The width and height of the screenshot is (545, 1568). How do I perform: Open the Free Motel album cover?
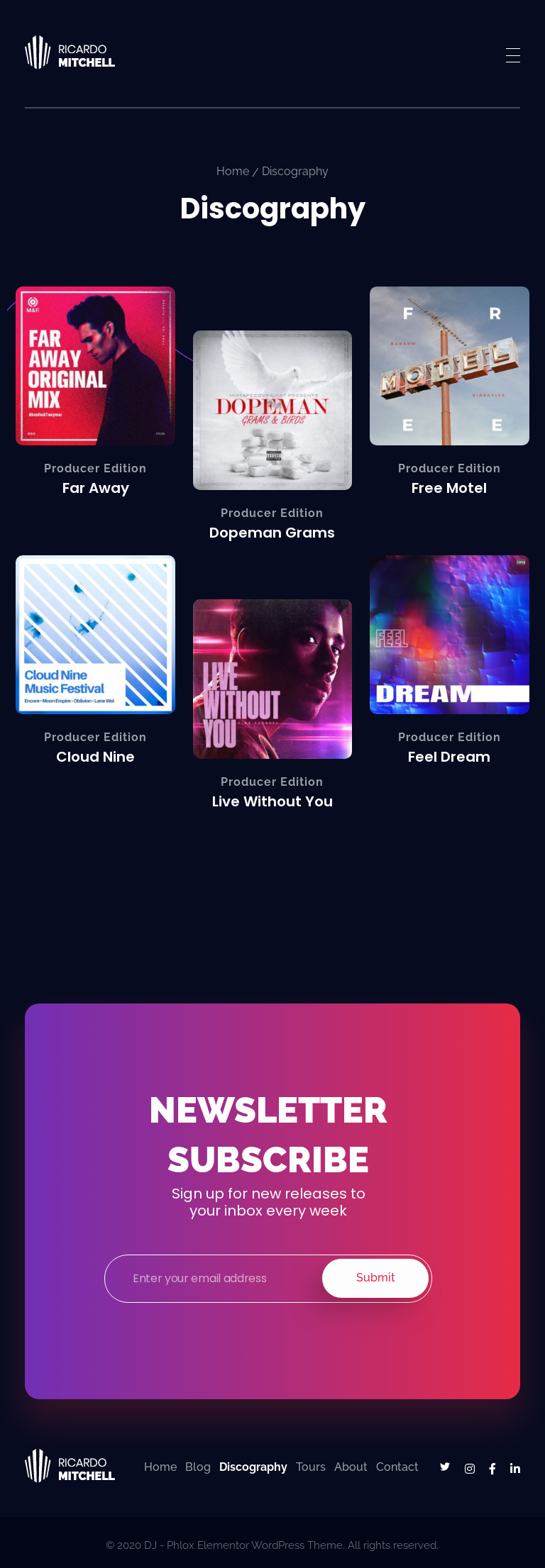tap(449, 366)
